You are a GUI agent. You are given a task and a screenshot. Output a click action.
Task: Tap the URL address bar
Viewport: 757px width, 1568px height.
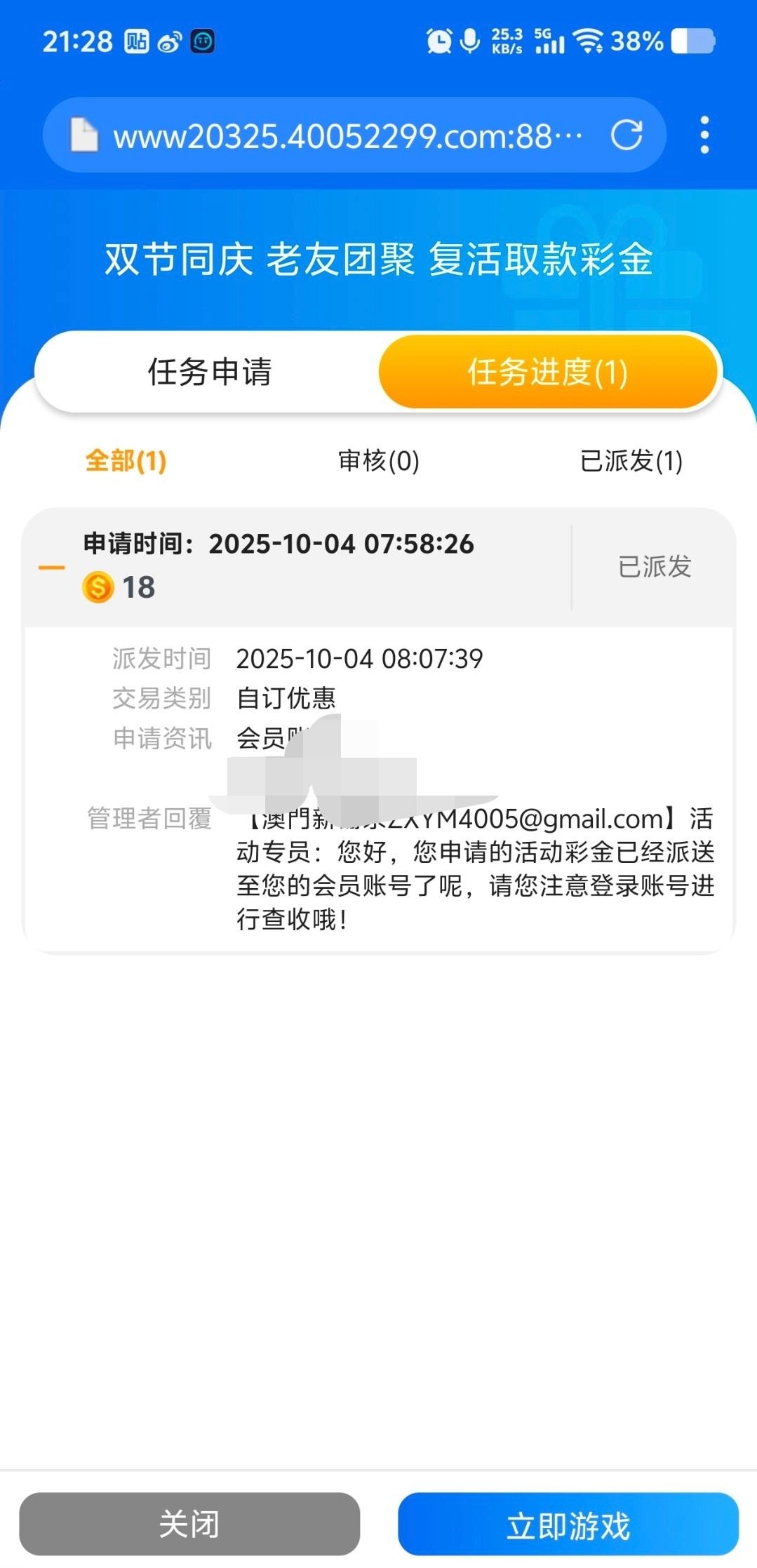347,135
